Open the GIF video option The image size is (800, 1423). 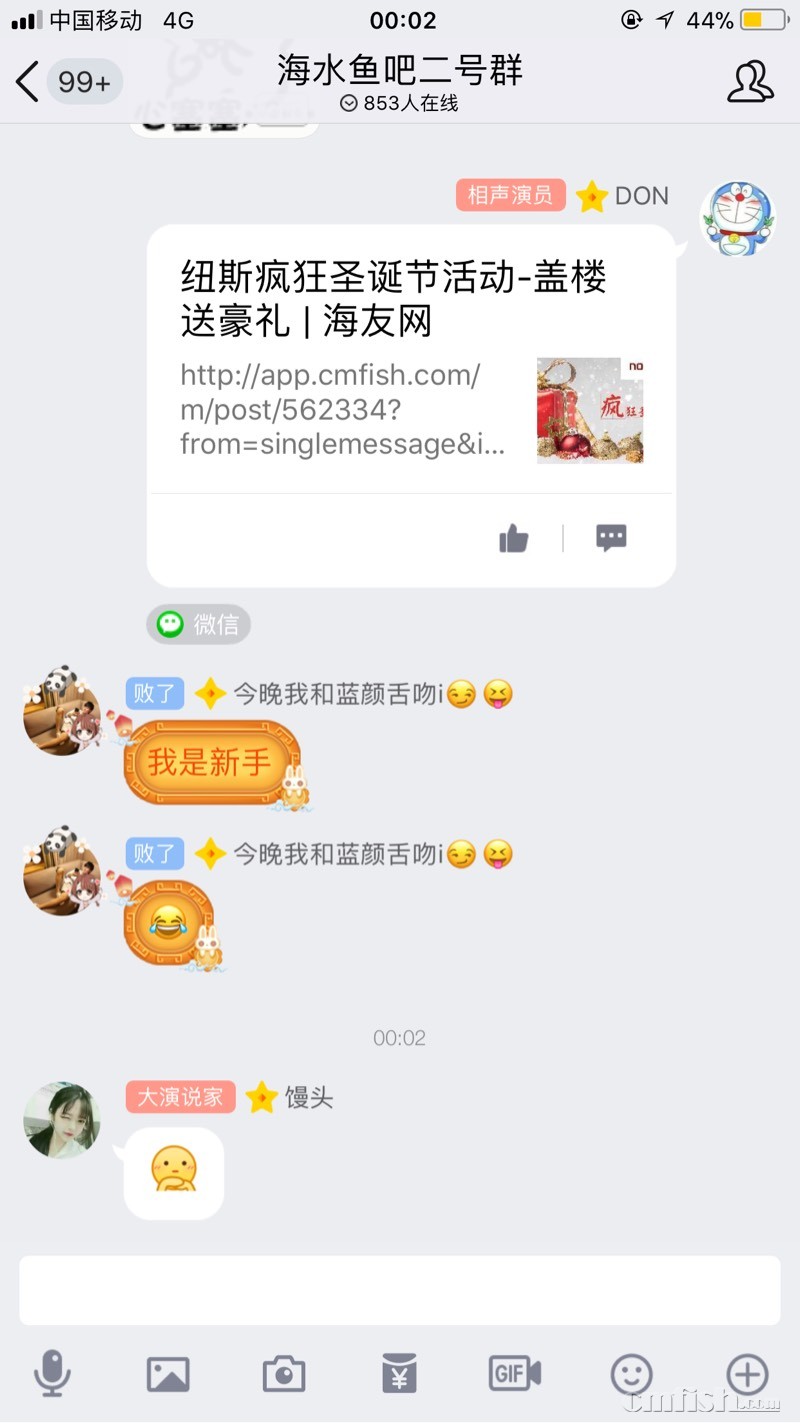(514, 1374)
